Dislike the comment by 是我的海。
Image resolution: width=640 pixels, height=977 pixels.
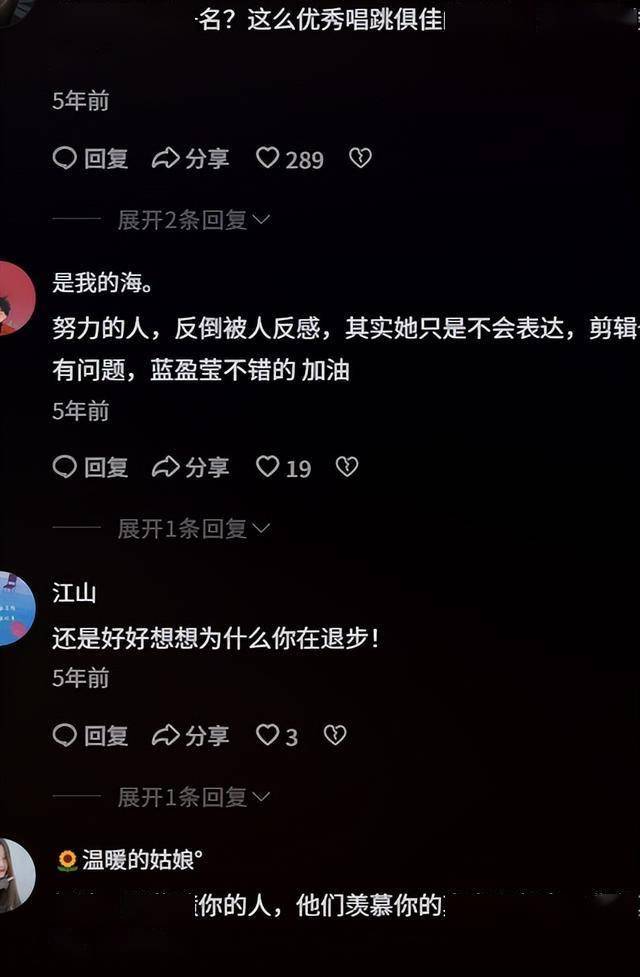point(347,467)
